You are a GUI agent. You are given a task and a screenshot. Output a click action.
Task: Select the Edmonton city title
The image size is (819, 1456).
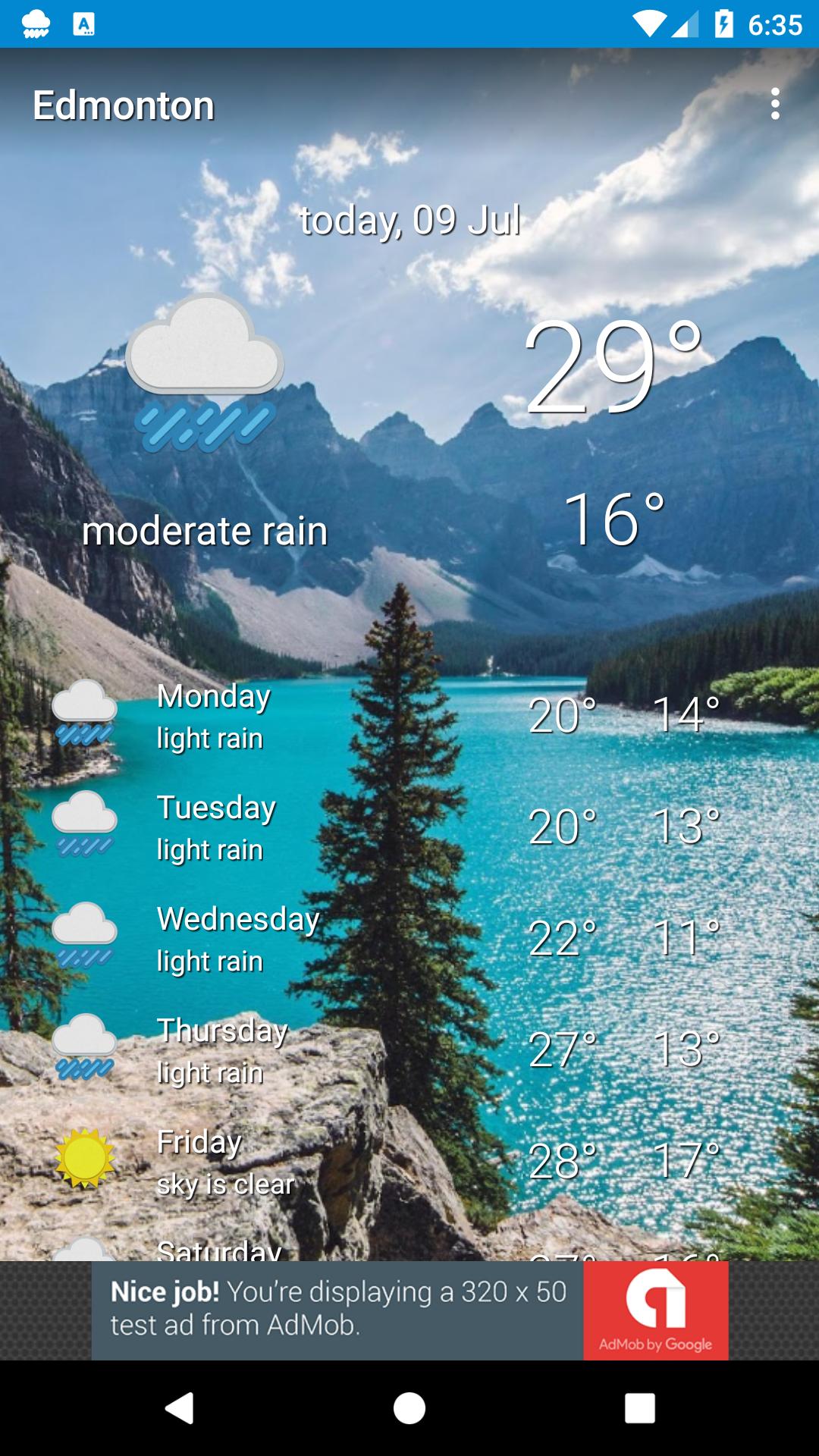124,106
